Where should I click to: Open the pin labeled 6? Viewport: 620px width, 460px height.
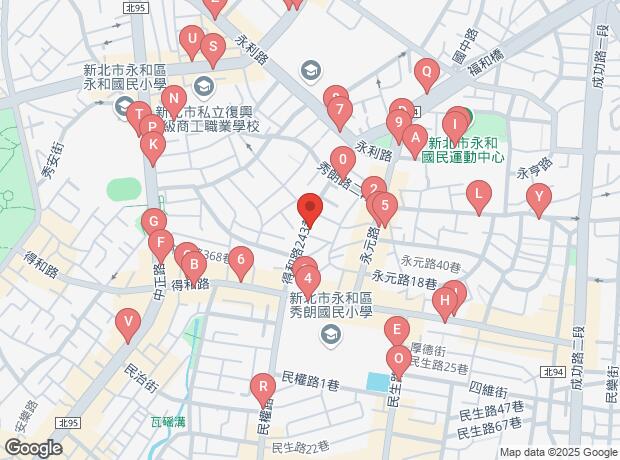click(240, 259)
